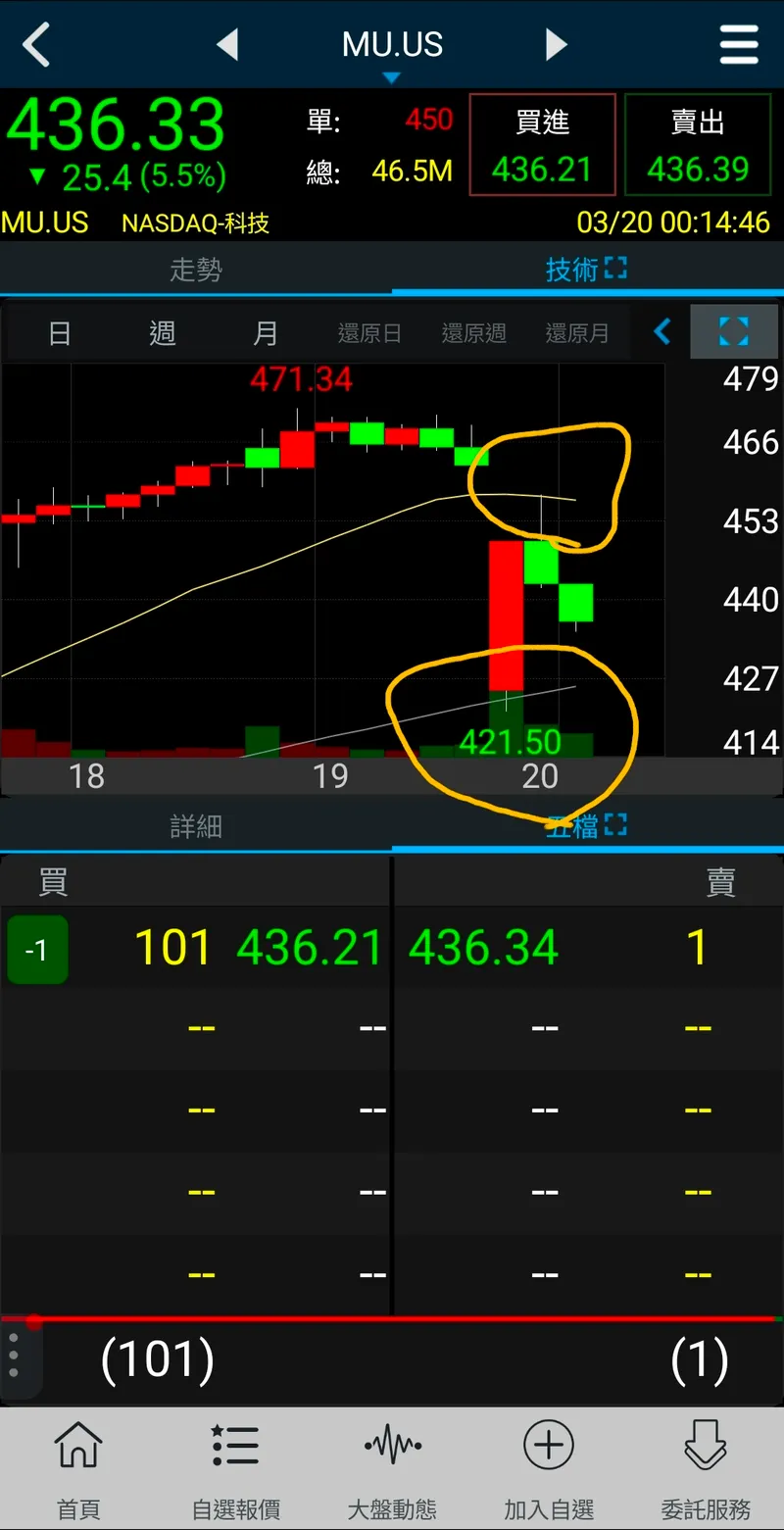Switch to the previous stock with left triangle
This screenshot has height=1530, width=784.
pyautogui.click(x=227, y=44)
